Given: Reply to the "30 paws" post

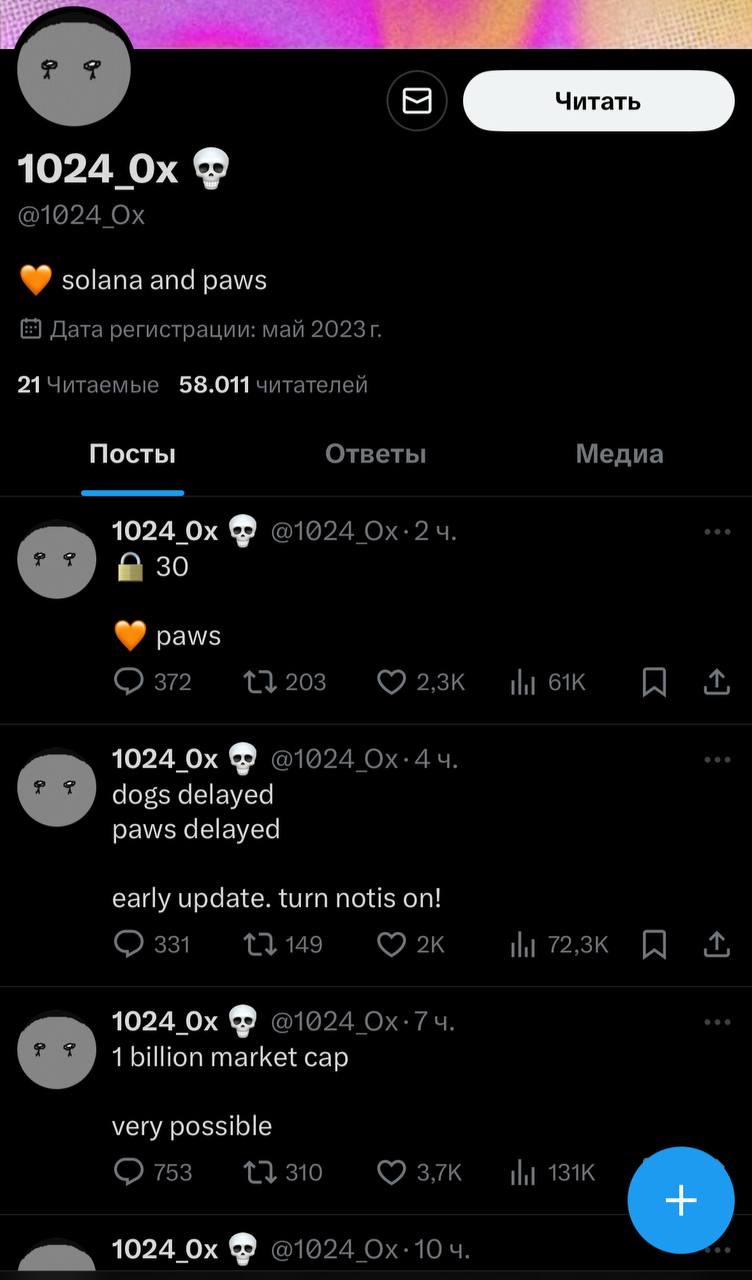Looking at the screenshot, I should click(130, 682).
